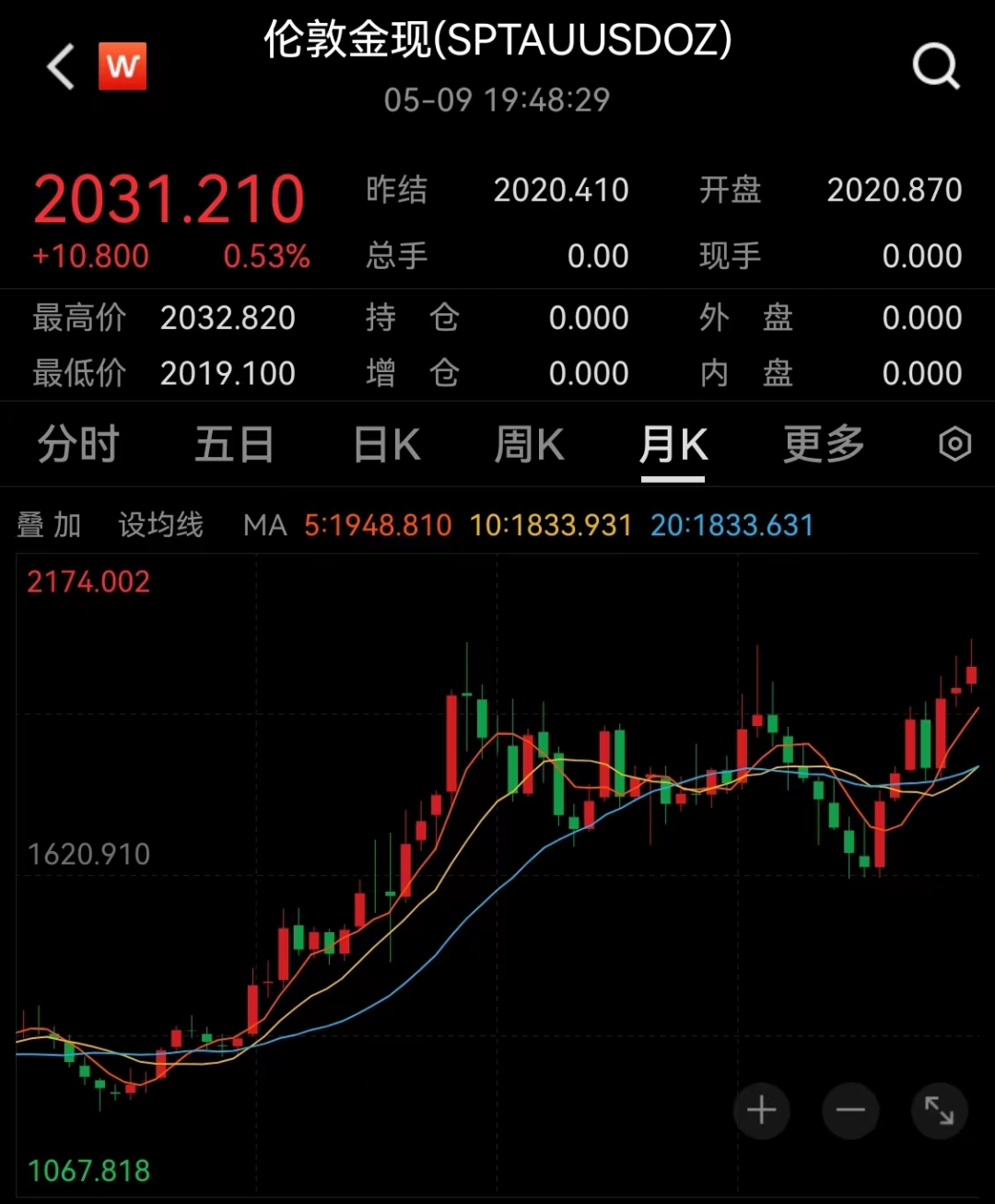Open the Wind logo icon
Image resolution: width=995 pixels, height=1204 pixels.
(123, 66)
